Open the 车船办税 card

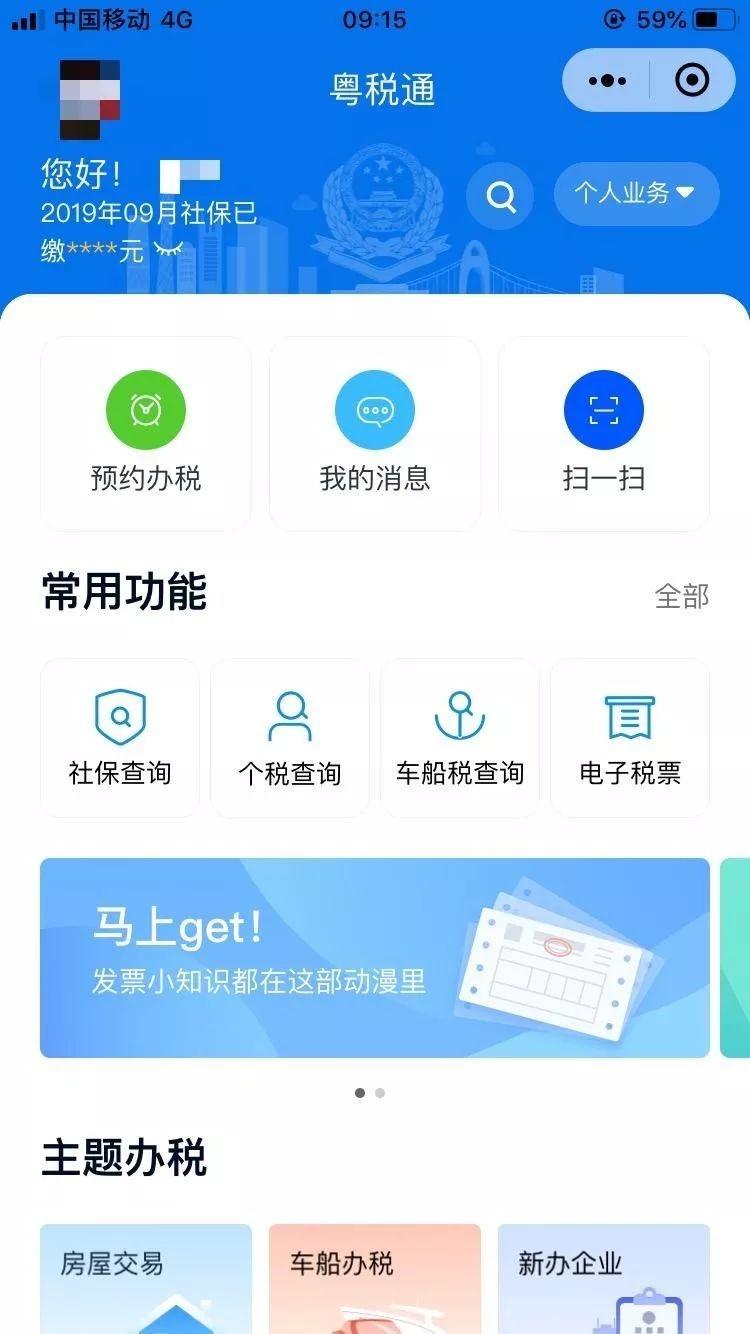[375, 1278]
